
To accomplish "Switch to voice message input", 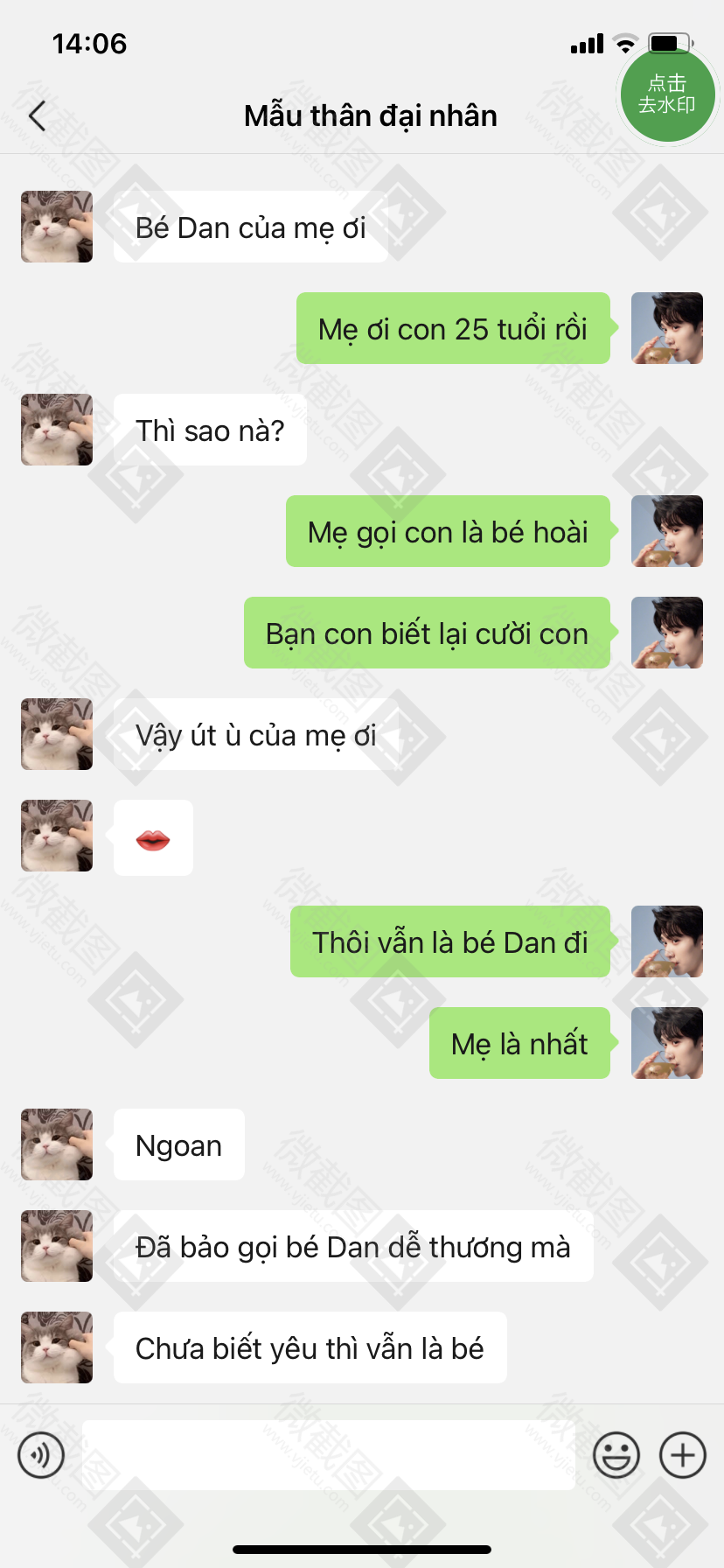I will tap(41, 1455).
